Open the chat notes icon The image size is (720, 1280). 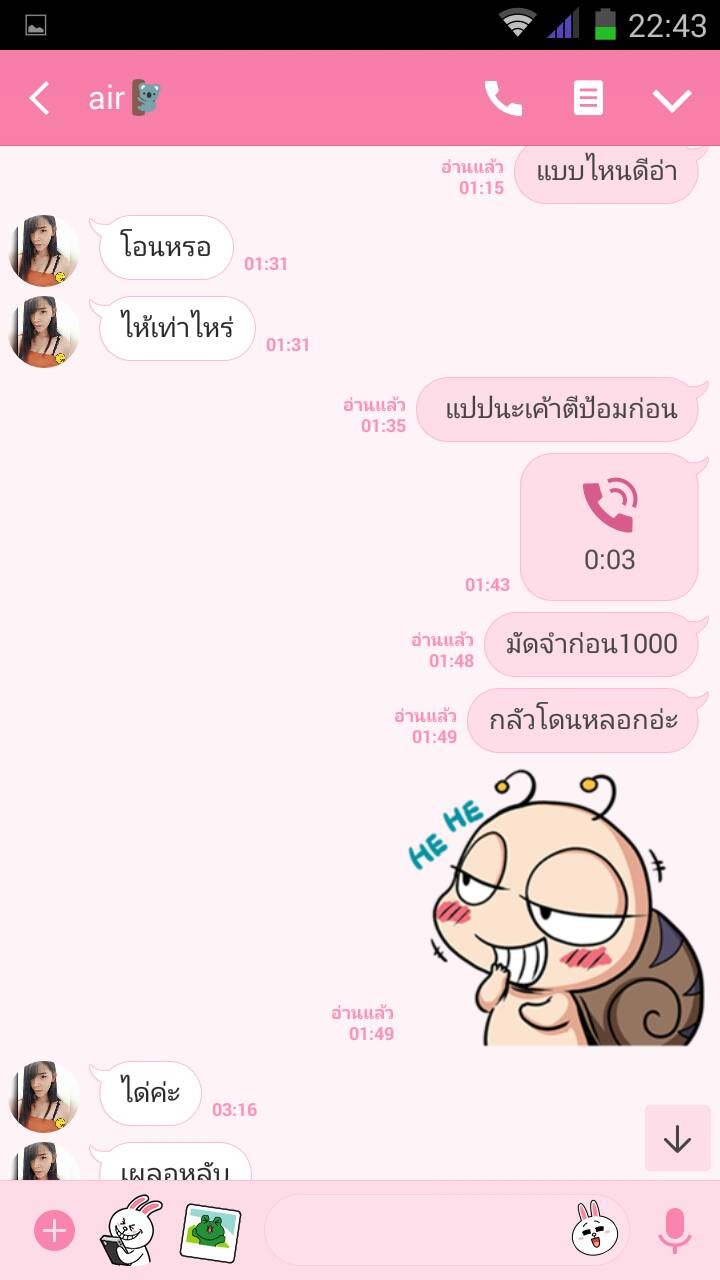click(588, 98)
